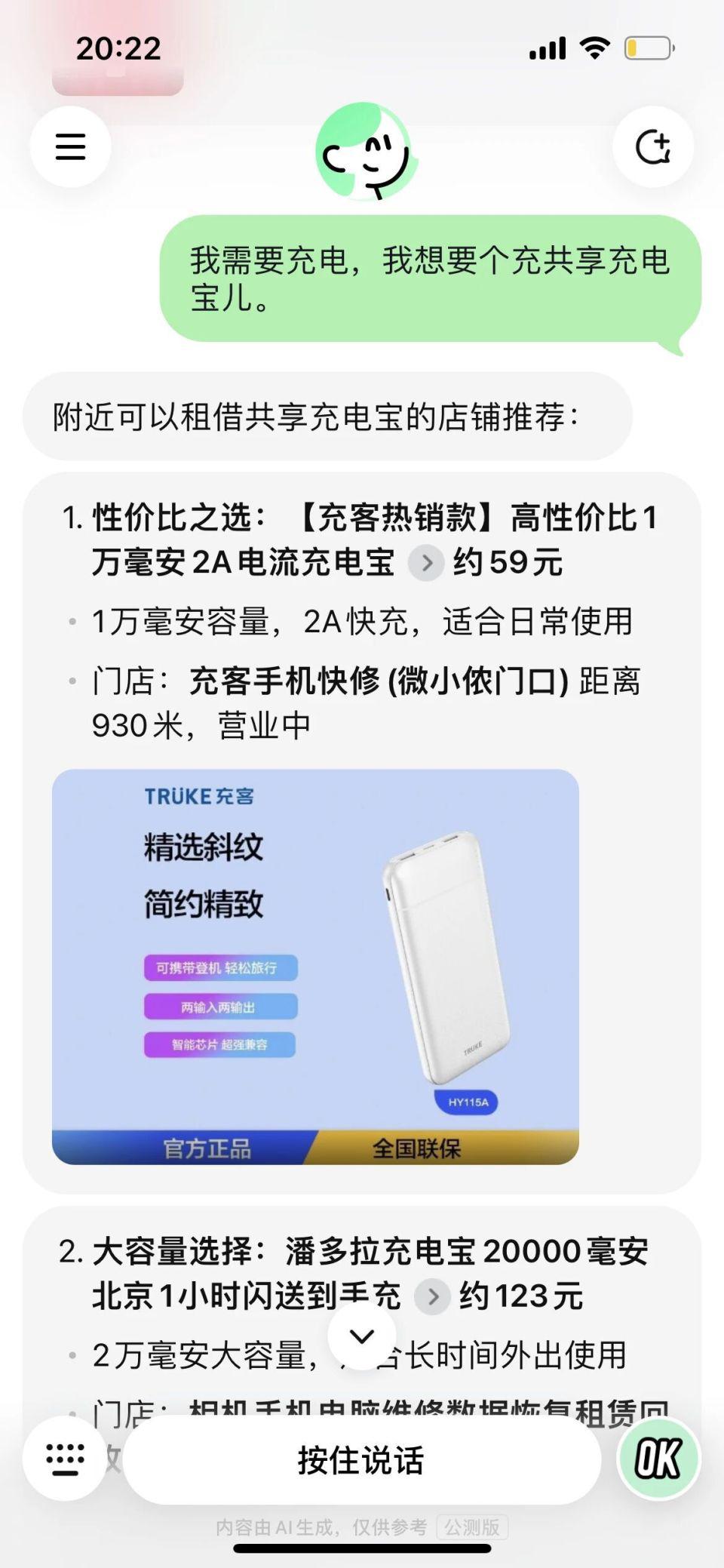Jump to latest message with down arrow
Screen dimensions: 724x1568
tap(362, 1336)
